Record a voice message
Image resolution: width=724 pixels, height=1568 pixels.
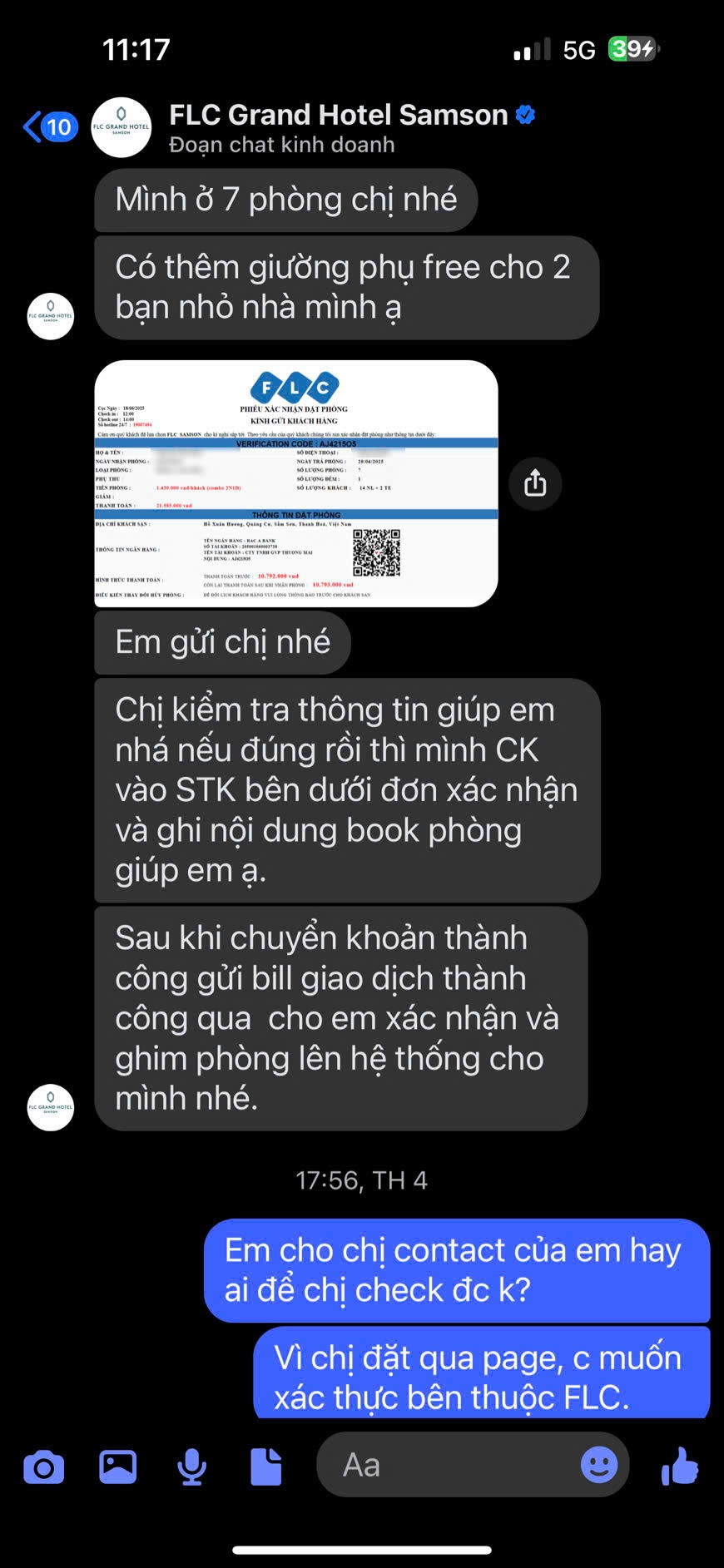192,1467
